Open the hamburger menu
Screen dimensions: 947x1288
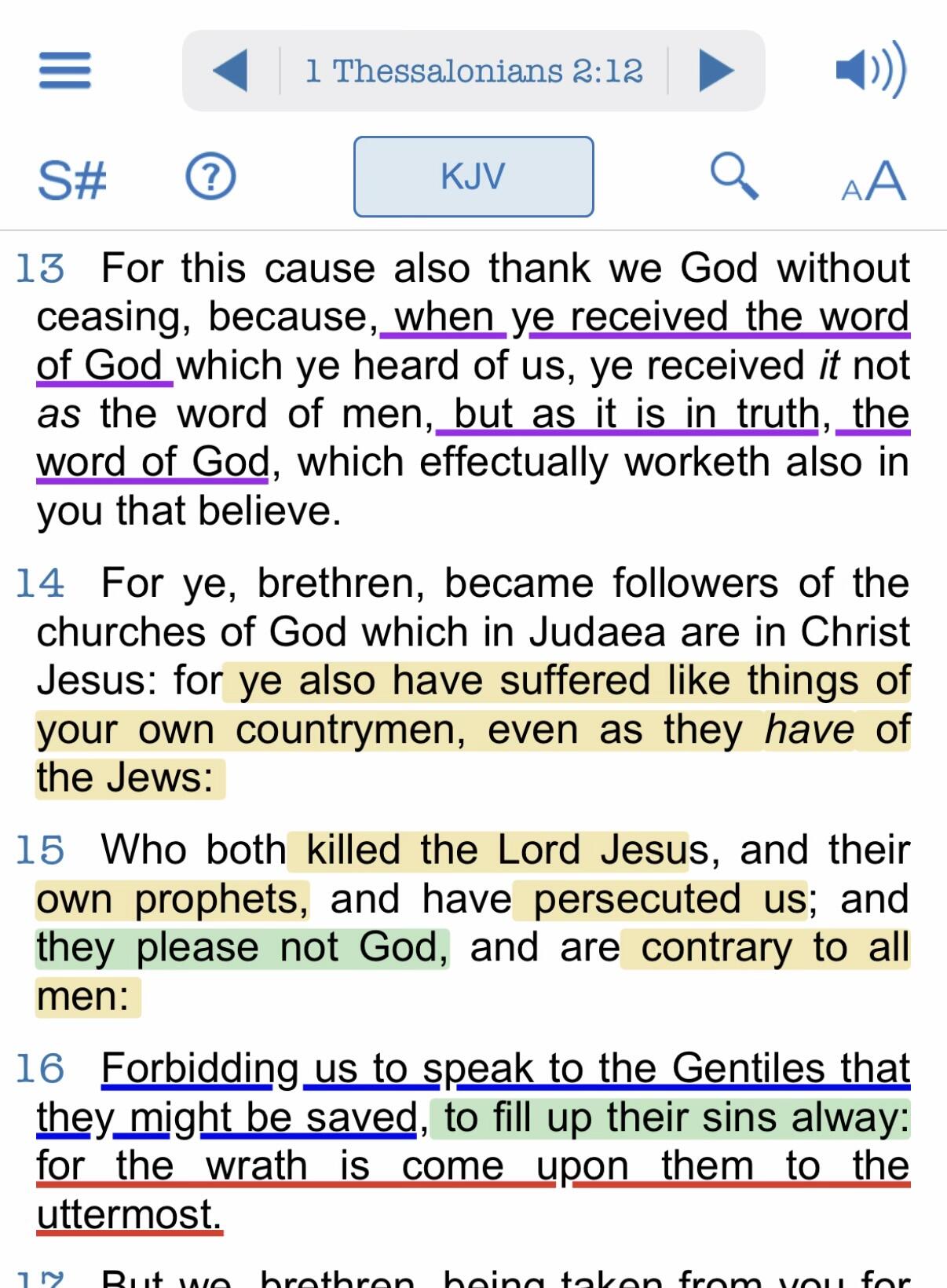point(65,71)
